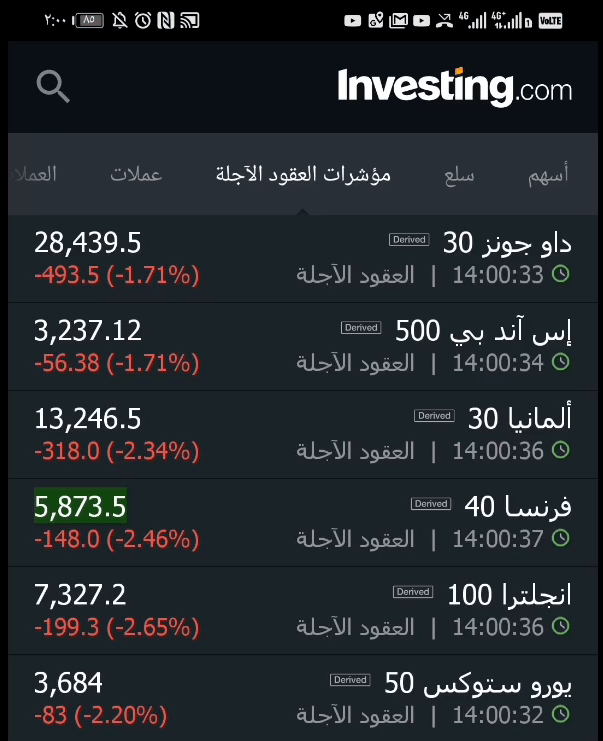Switch to the أسهم tab
Image resolution: width=603 pixels, height=741 pixels.
click(548, 175)
